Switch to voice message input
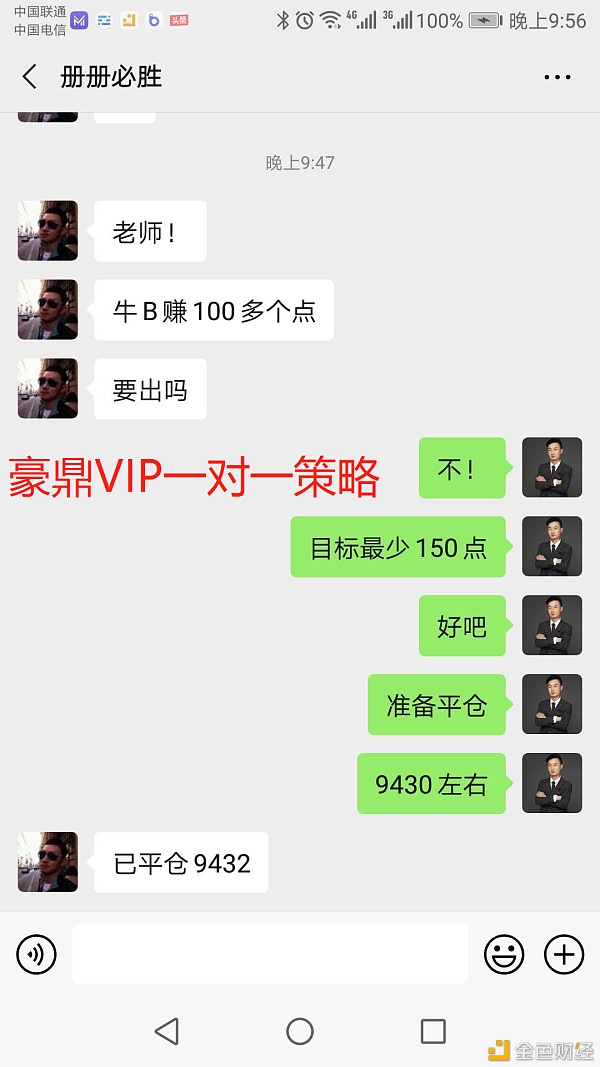 36,955
